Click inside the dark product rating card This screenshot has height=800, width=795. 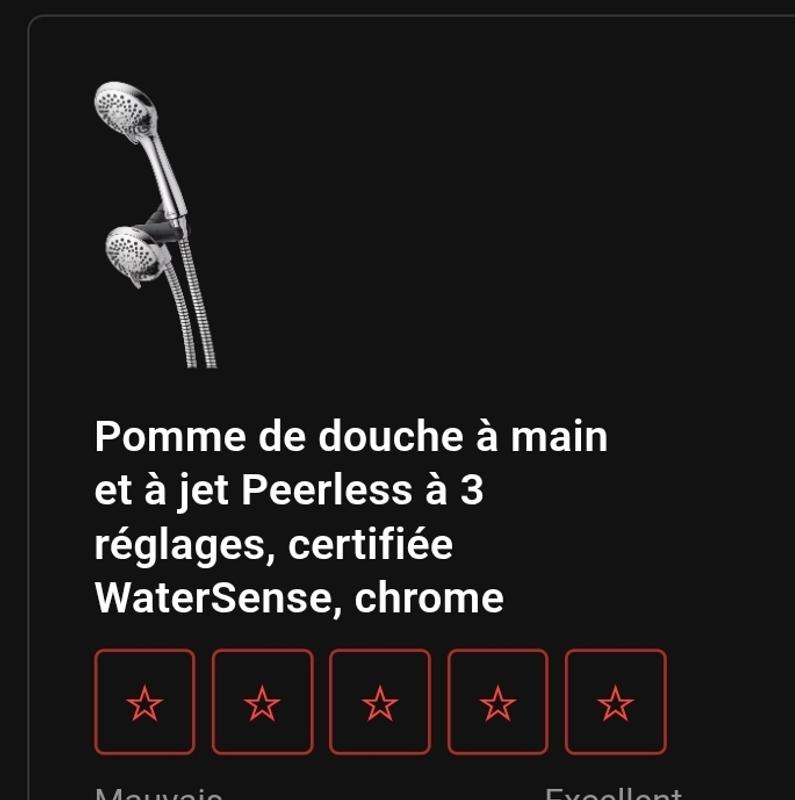[400, 400]
